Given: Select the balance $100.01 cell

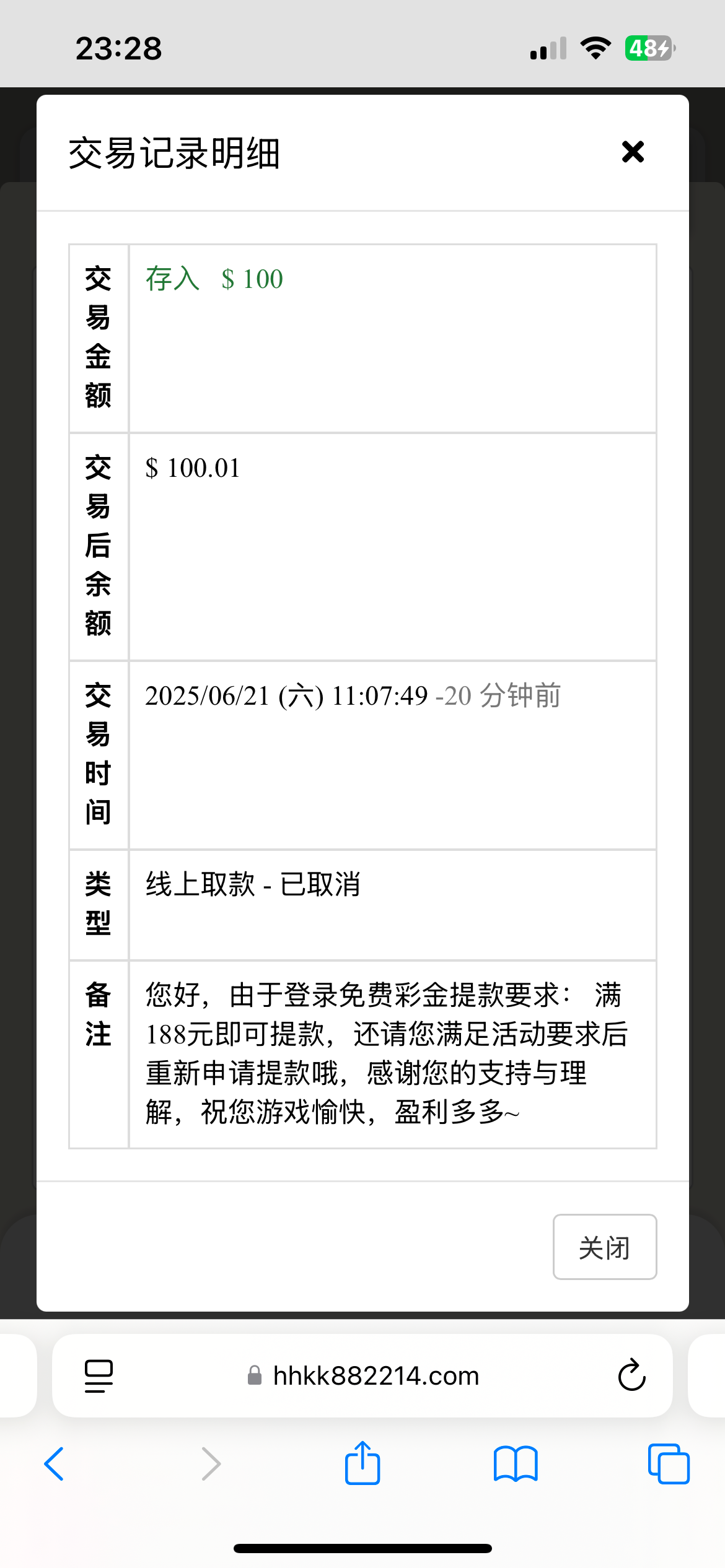Looking at the screenshot, I should [192, 468].
